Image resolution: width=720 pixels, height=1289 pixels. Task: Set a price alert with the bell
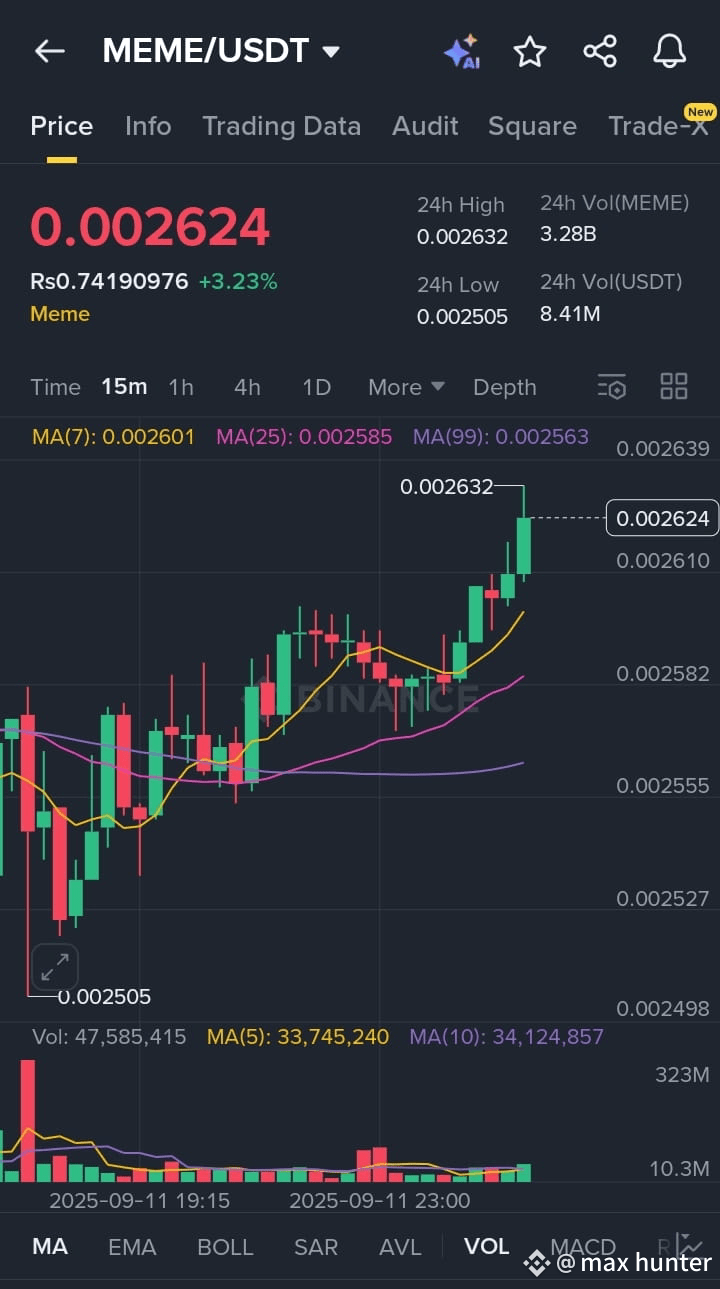click(x=669, y=51)
